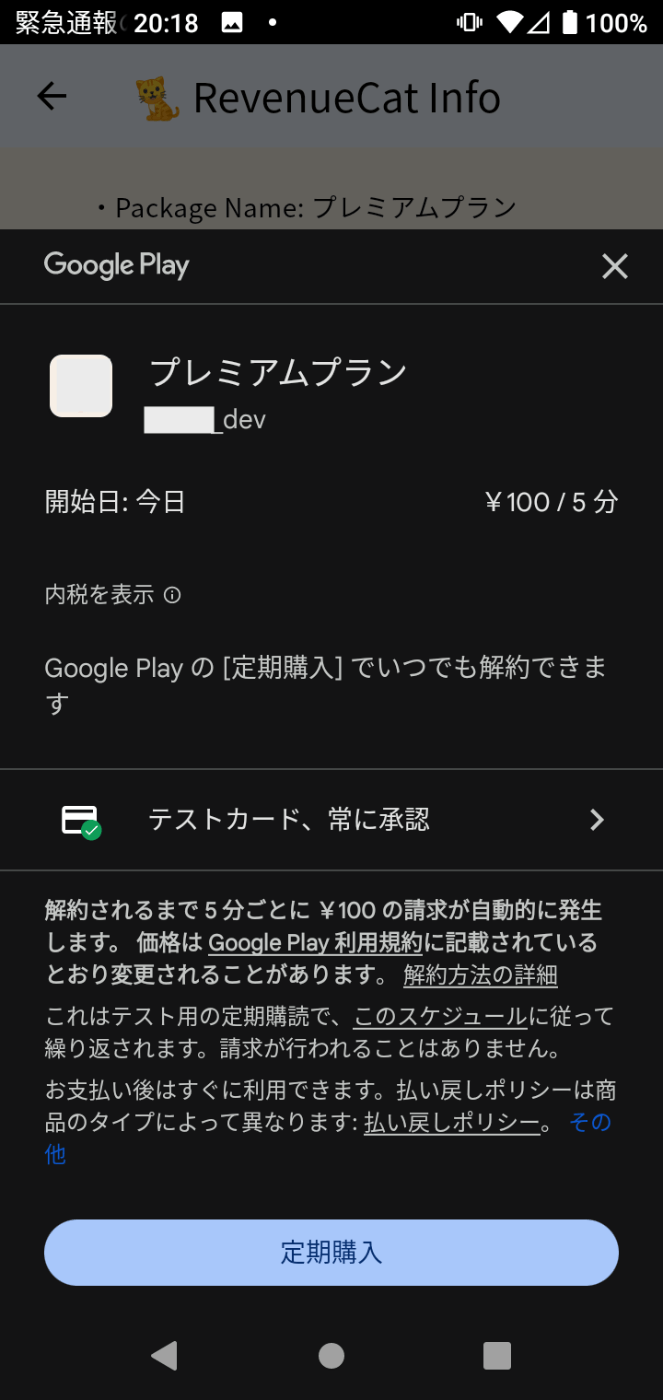Close the Google Play purchase sheet
This screenshot has width=663, height=1400.
click(614, 266)
